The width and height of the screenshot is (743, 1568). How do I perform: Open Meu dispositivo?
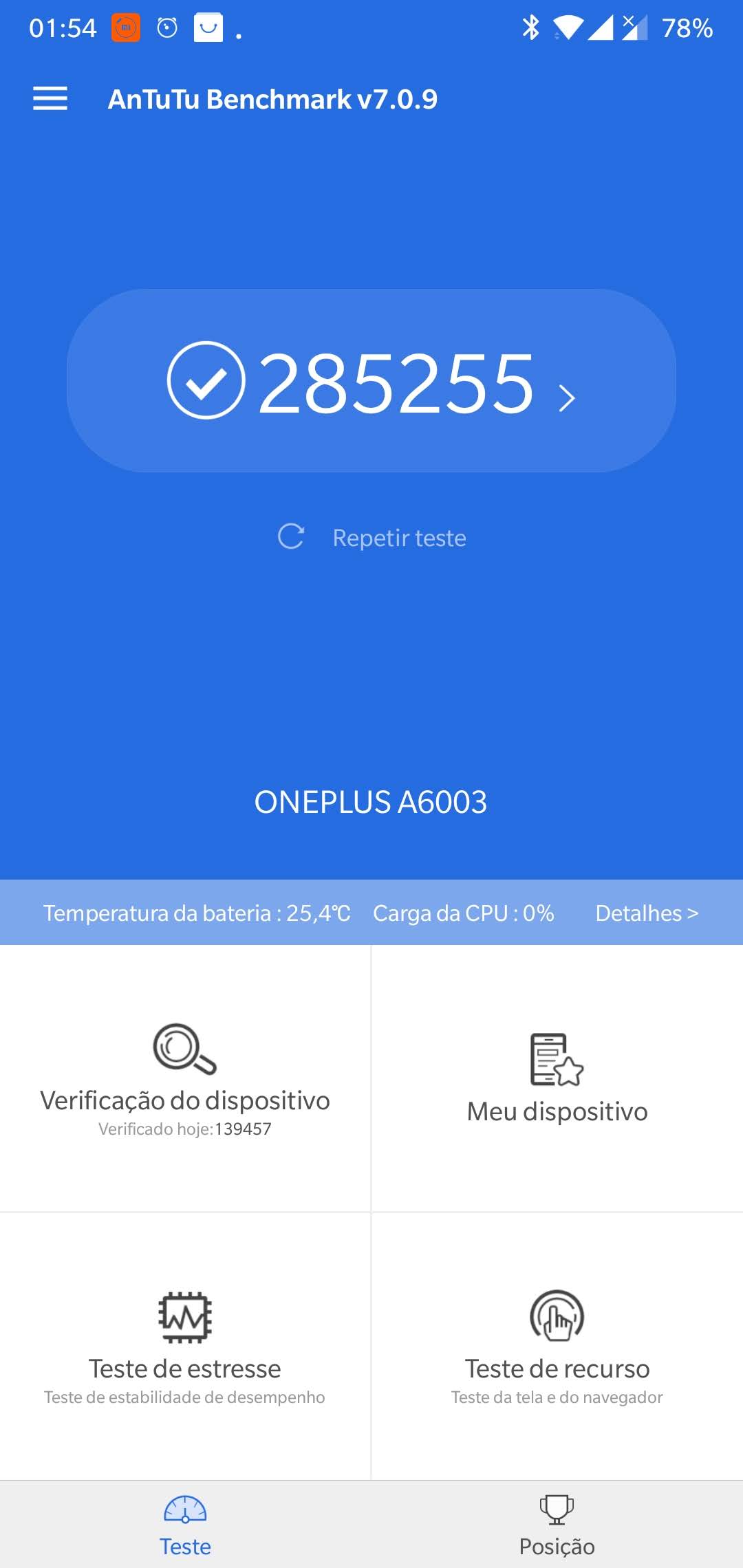click(557, 1078)
